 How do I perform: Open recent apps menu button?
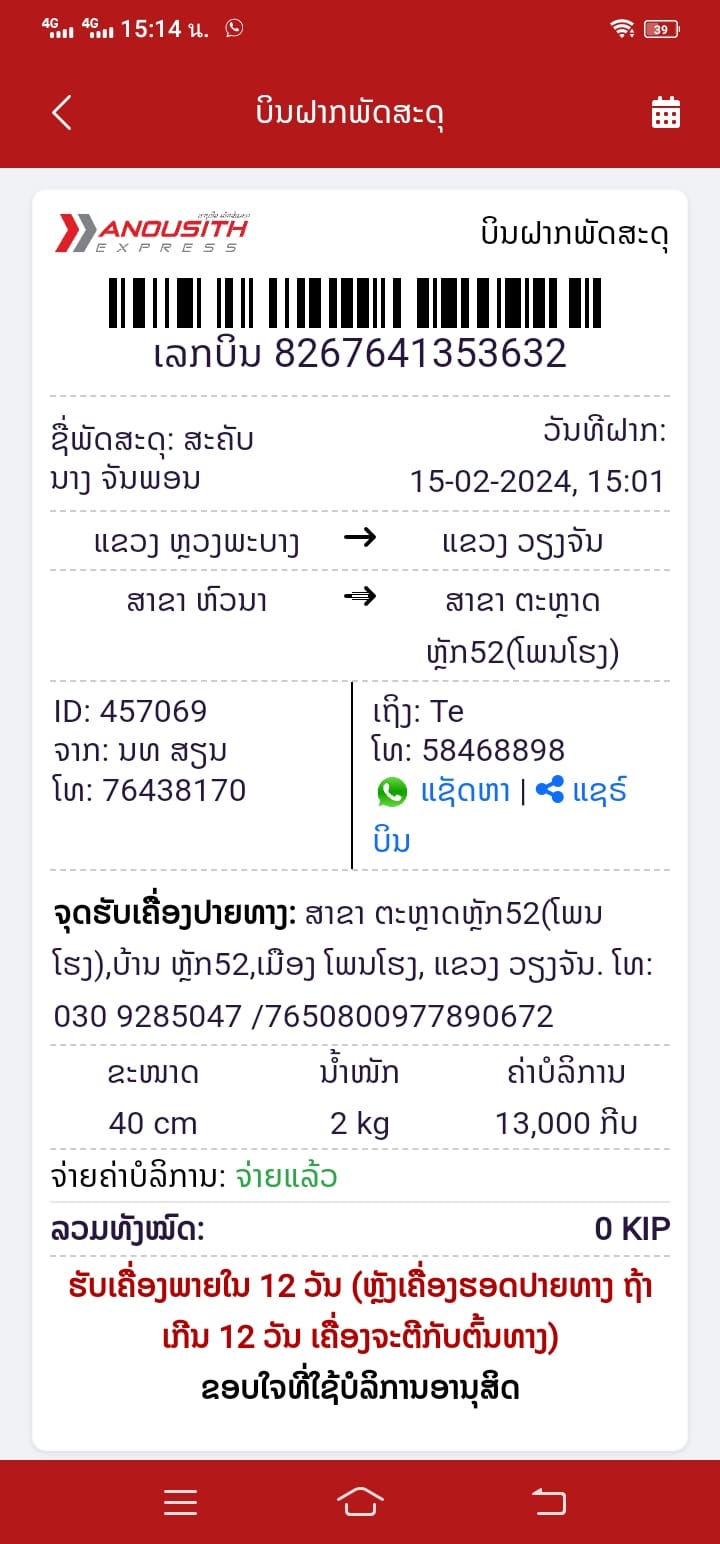(x=180, y=1502)
